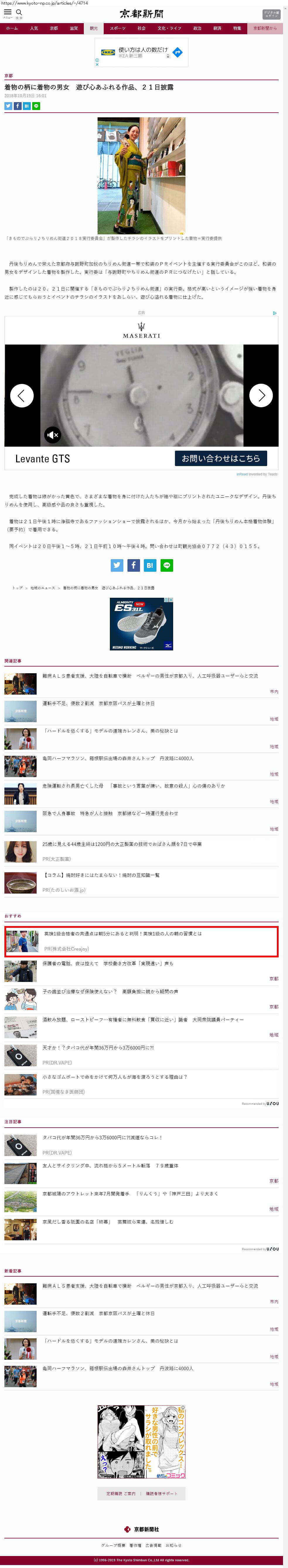
Task: Share via LINE icon below article text
Action: [x=166, y=566]
